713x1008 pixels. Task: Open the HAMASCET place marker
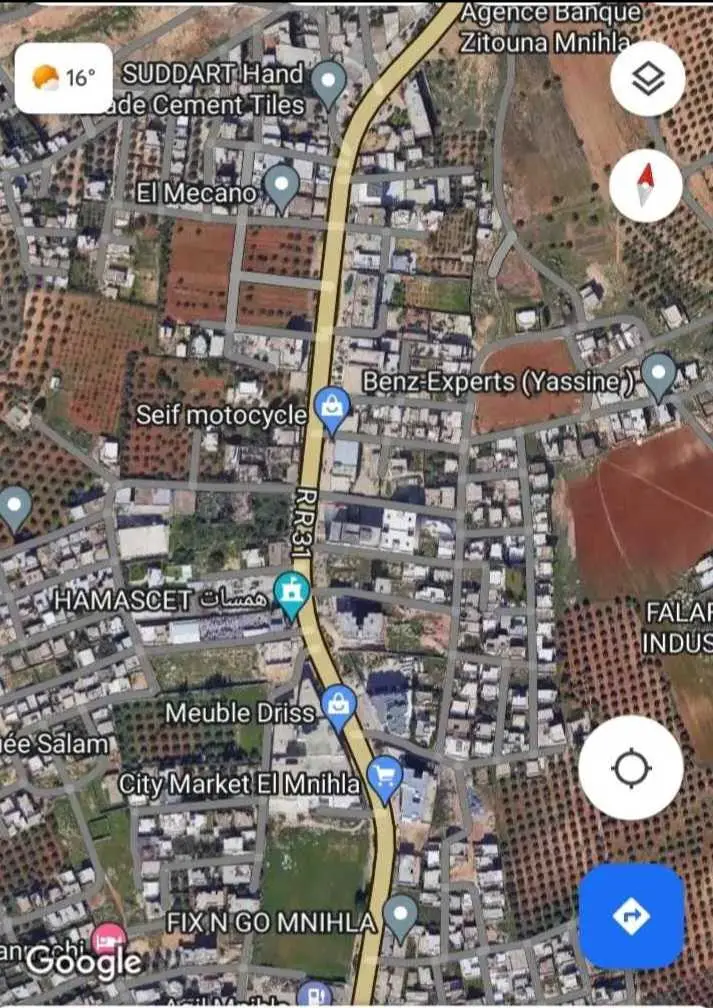pyautogui.click(x=291, y=596)
